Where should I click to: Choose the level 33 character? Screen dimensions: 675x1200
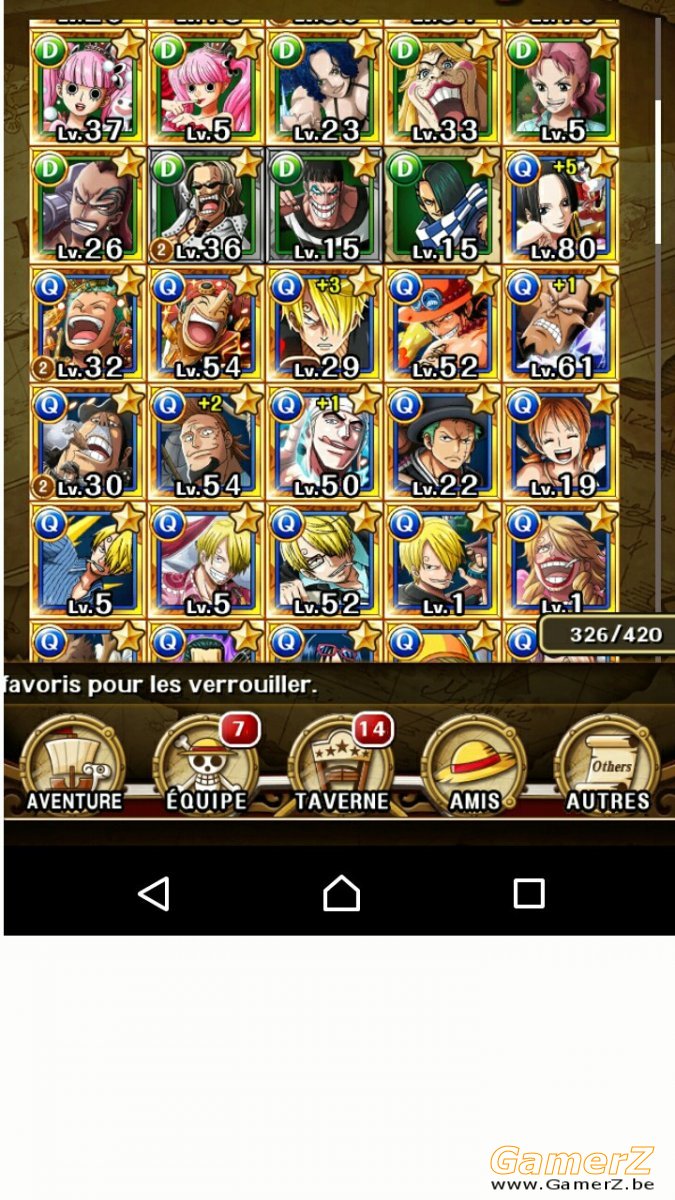pos(443,87)
